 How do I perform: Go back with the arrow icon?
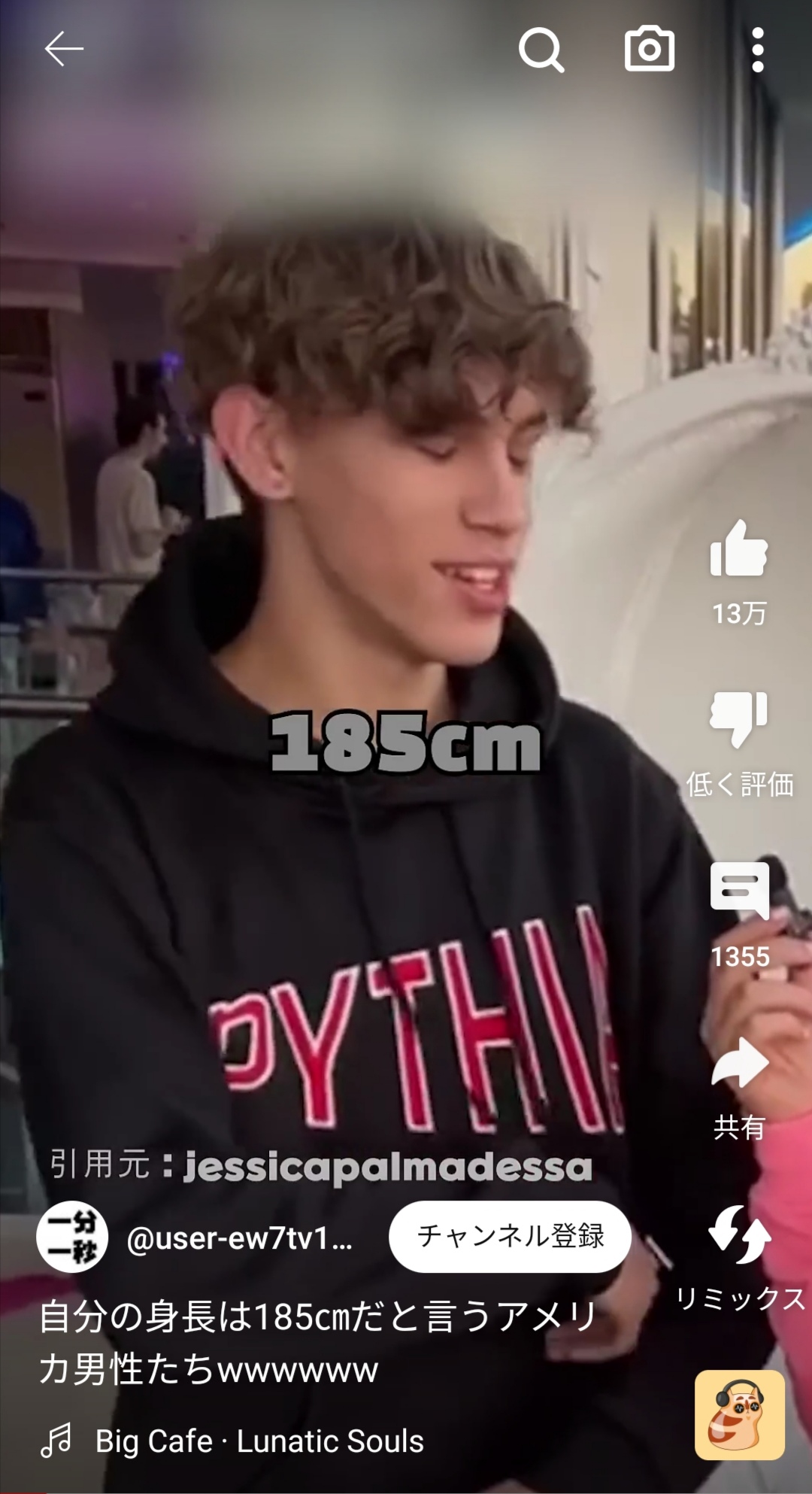pos(64,50)
